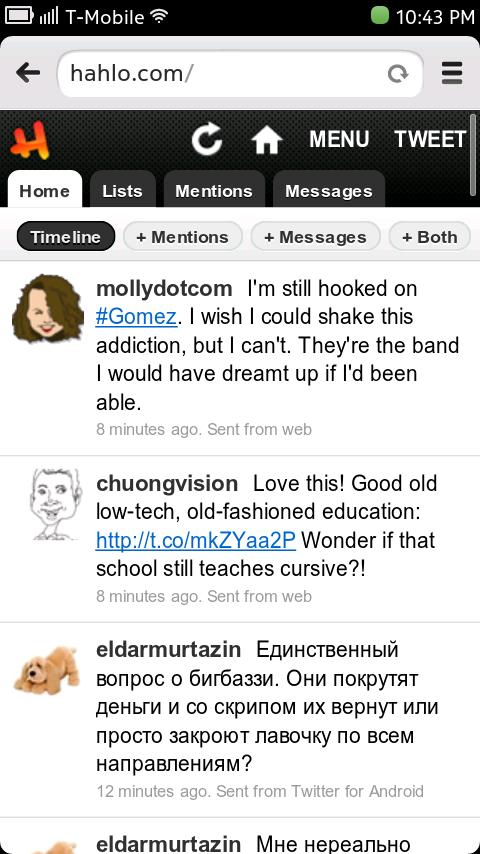
Task: Switch to the Mentions tab
Action: tap(214, 191)
